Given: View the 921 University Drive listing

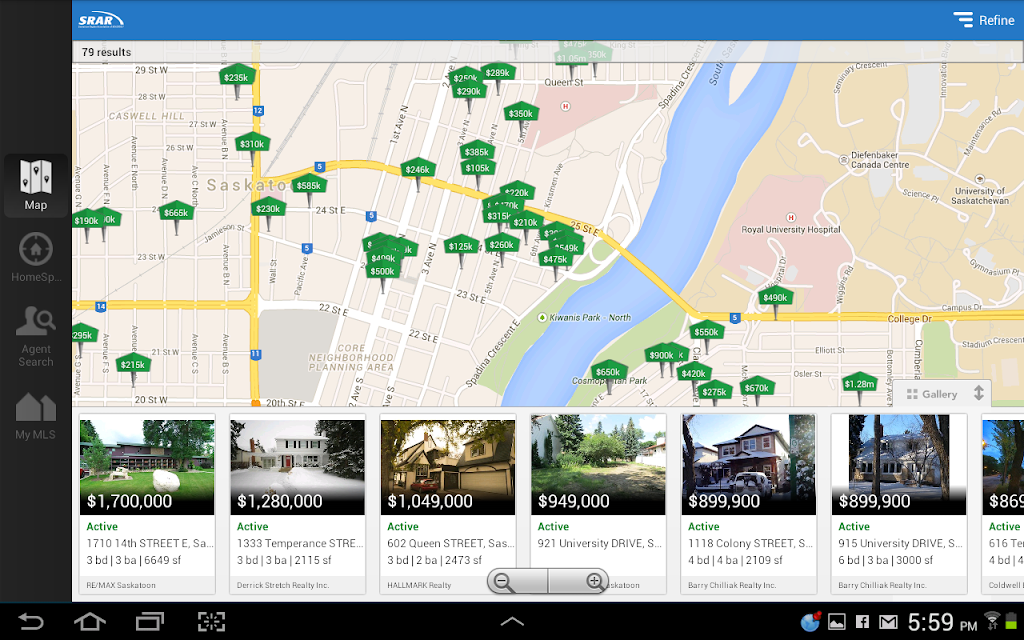Looking at the screenshot, I should point(598,504).
